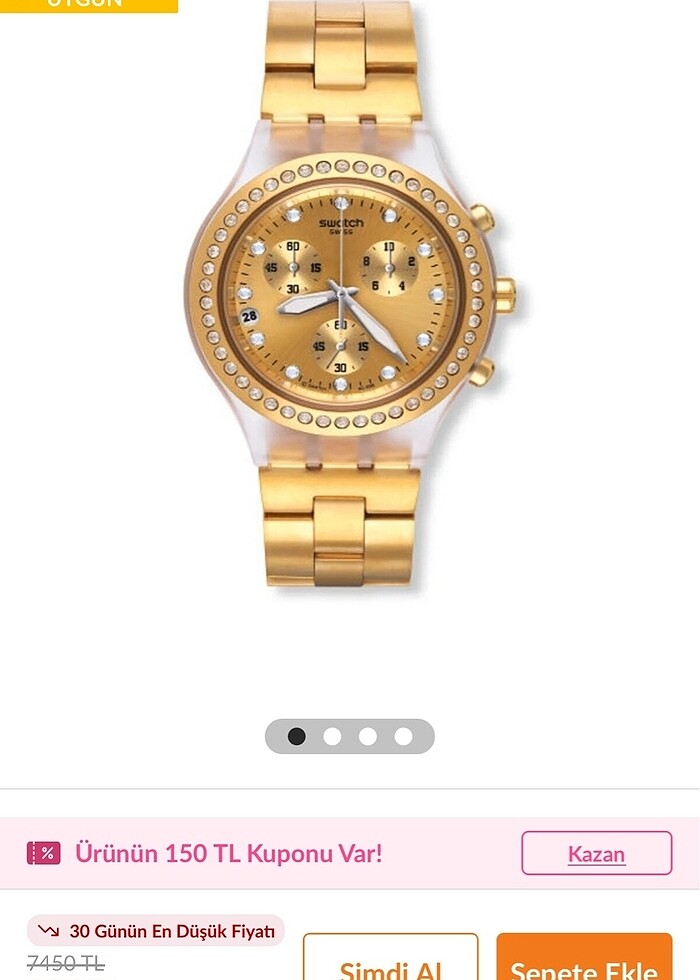The width and height of the screenshot is (700, 980).
Task: Jump to the second product image dot
Action: point(332,737)
